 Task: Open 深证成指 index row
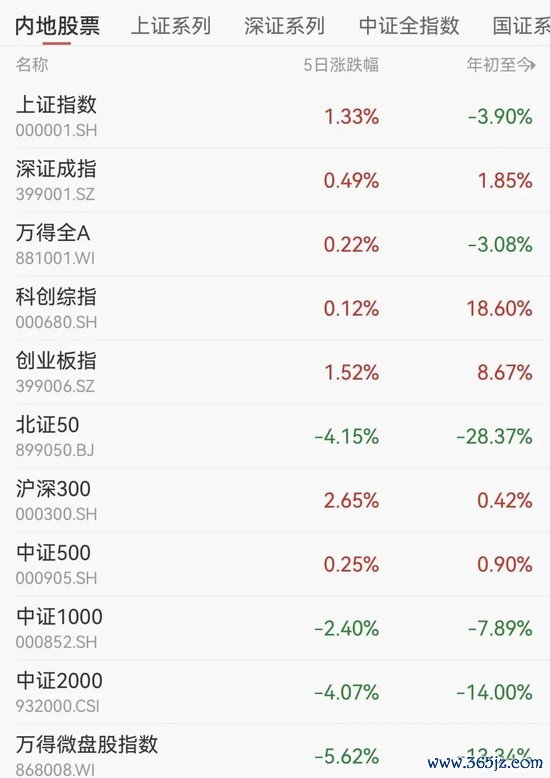tap(275, 180)
